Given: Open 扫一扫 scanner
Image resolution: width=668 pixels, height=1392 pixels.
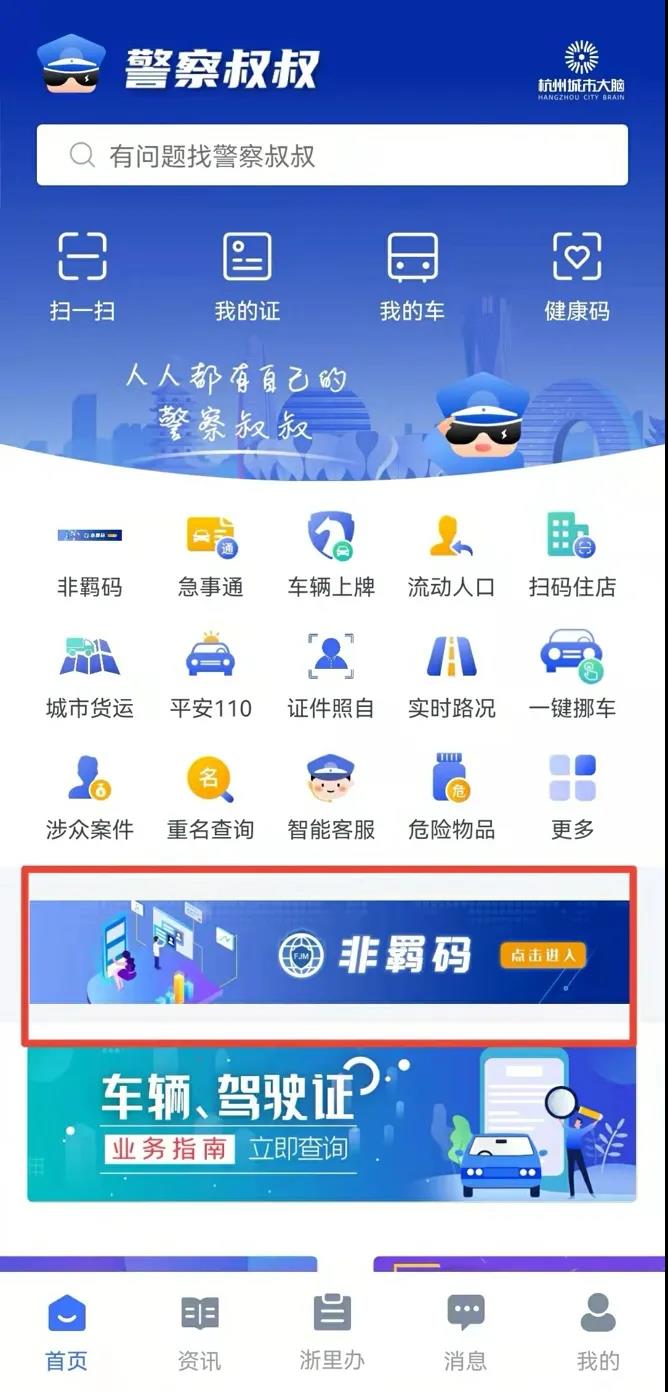Looking at the screenshot, I should [82, 274].
